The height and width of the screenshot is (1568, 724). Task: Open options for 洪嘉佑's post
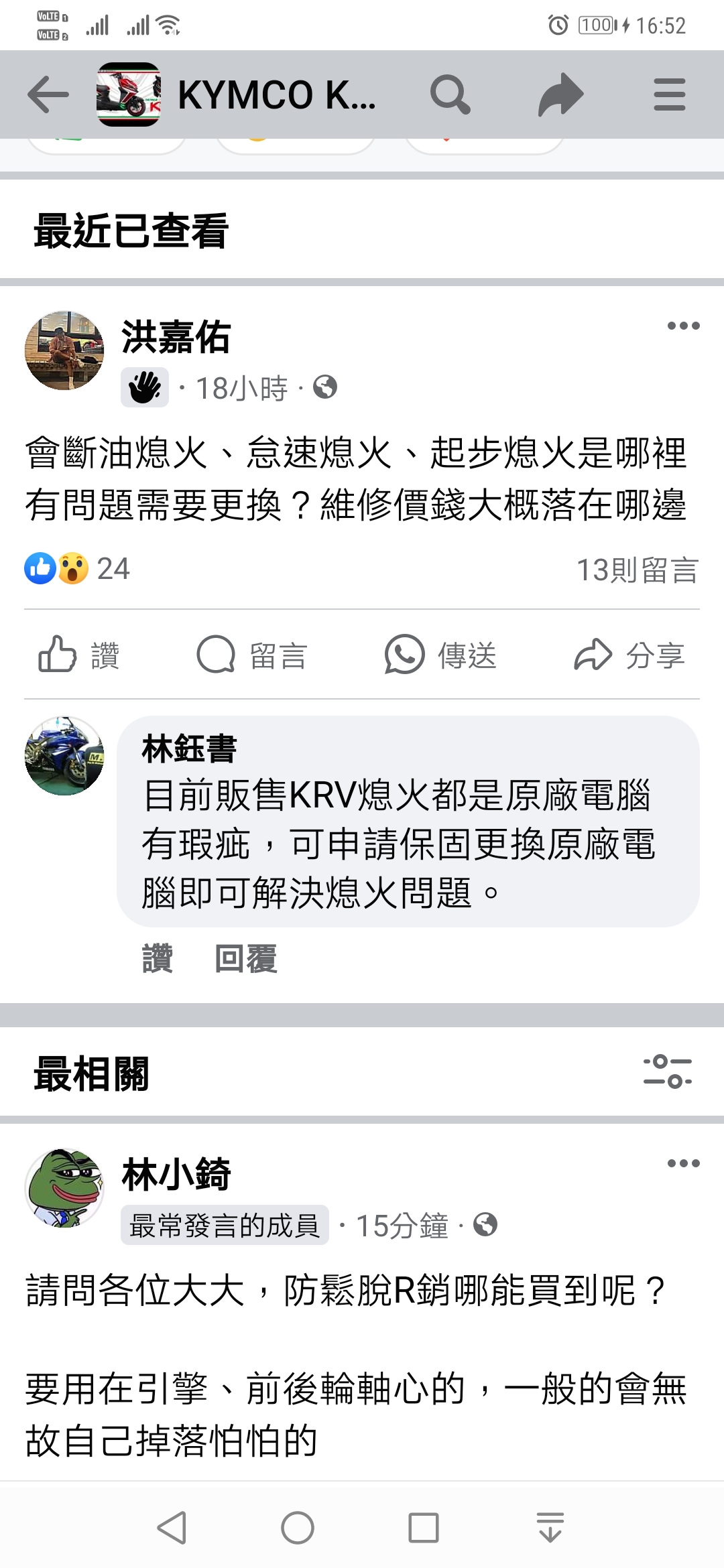(683, 326)
